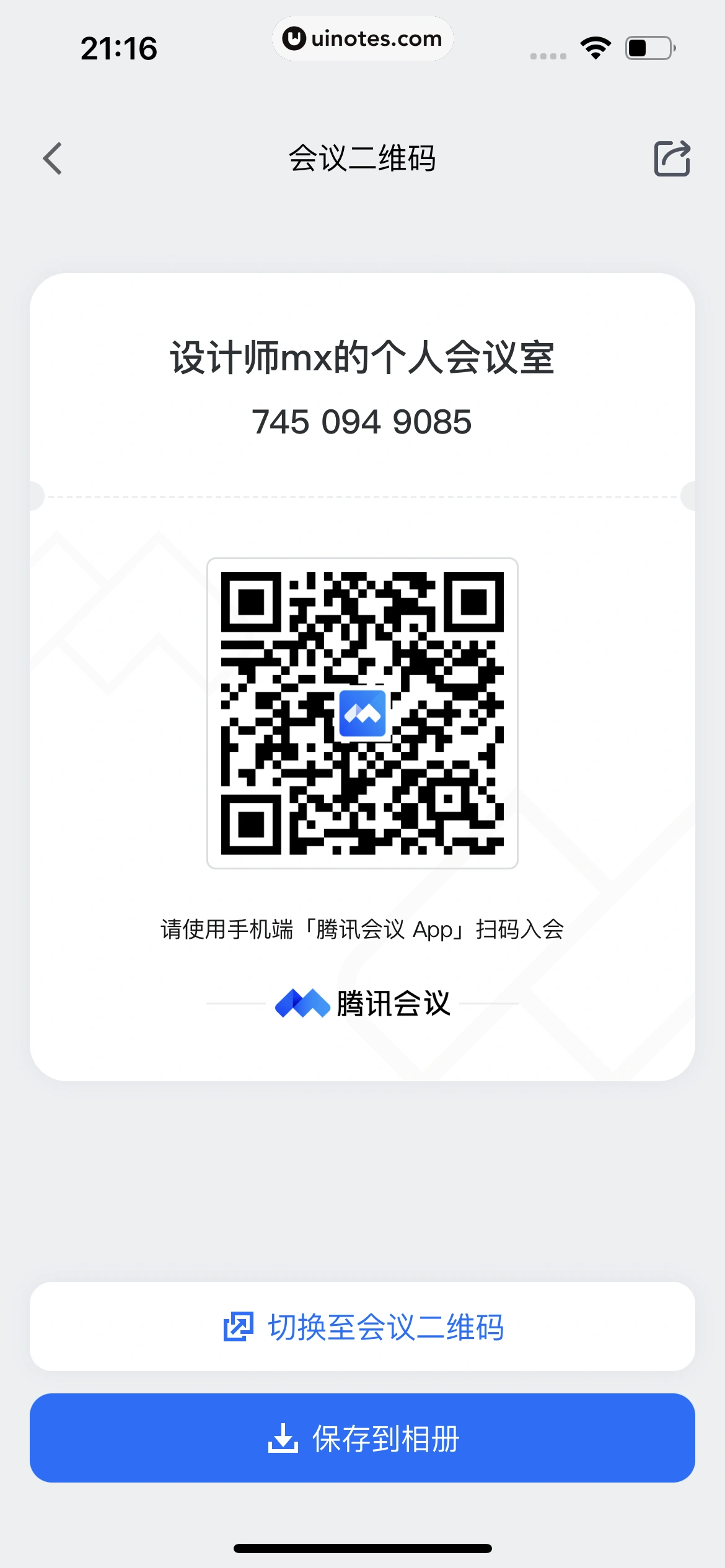725x1568 pixels.
Task: Tap the Wi-Fi icon in the status bar
Action: pos(595,47)
